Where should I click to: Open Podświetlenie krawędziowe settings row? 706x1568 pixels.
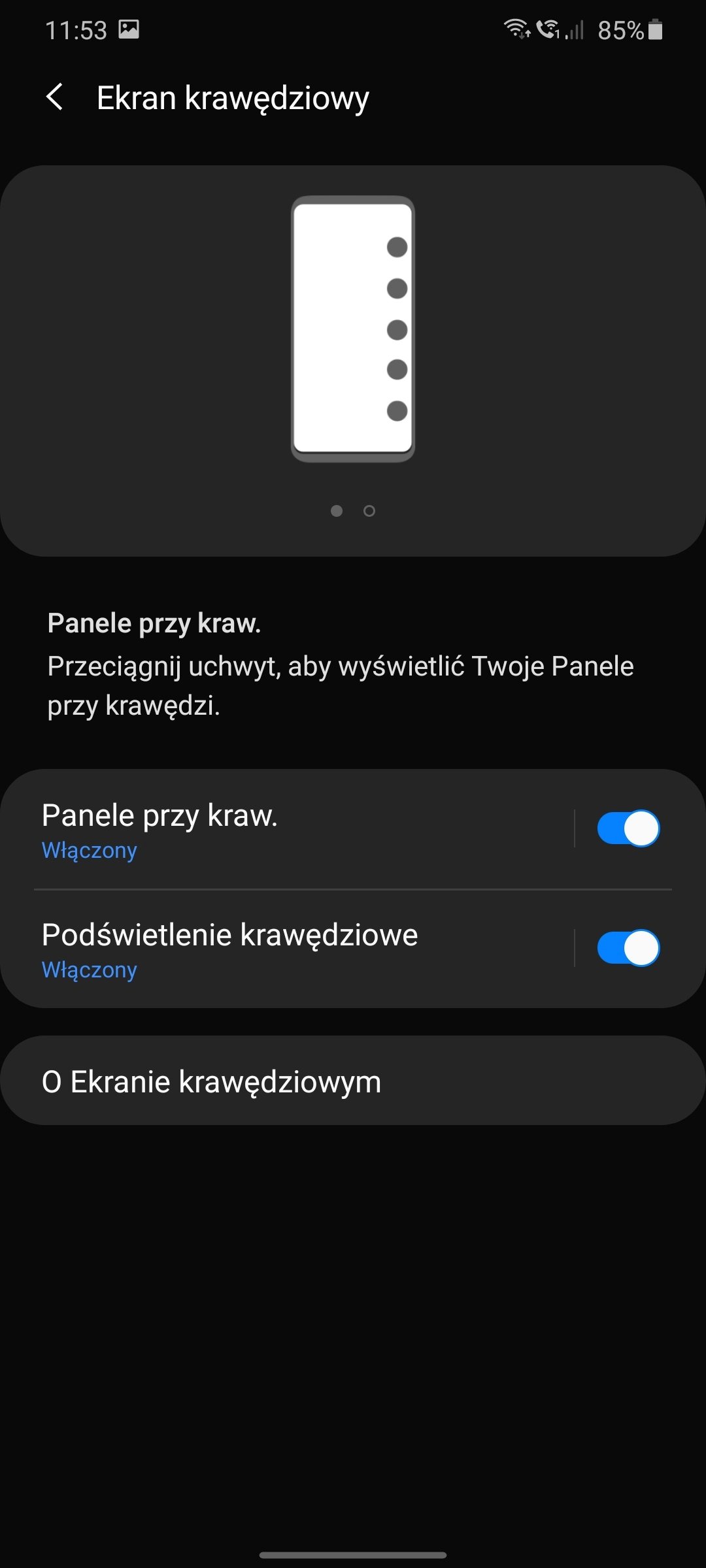pos(288,949)
